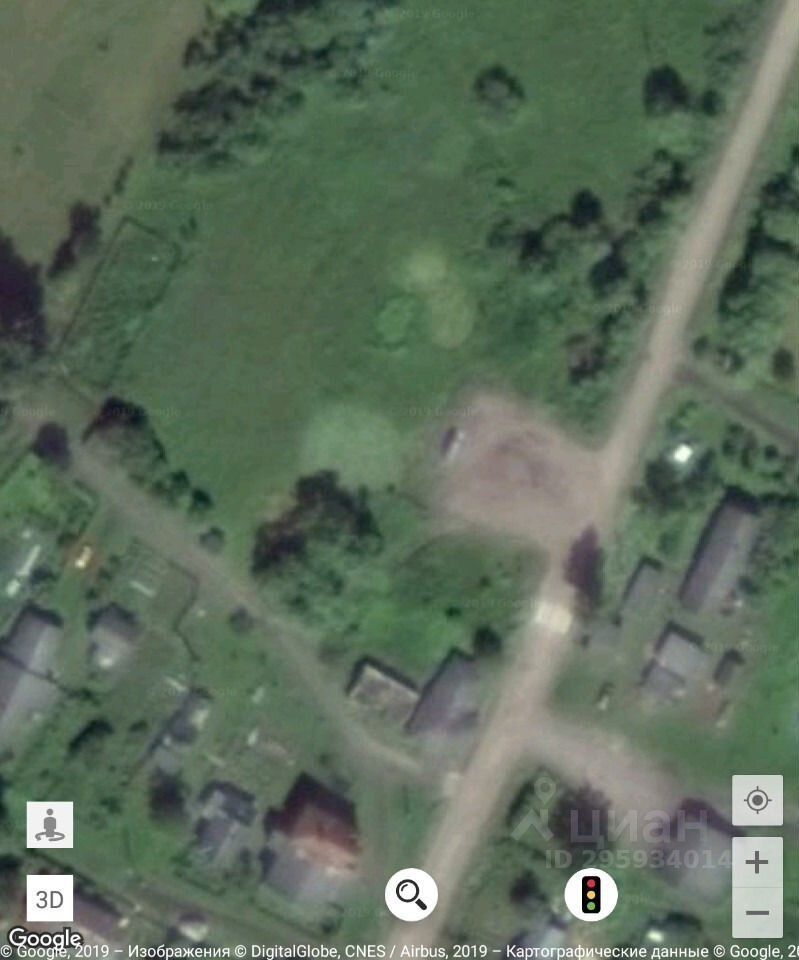The height and width of the screenshot is (960, 799).
Task: Activate the Street View pegman
Action: pos(50,824)
